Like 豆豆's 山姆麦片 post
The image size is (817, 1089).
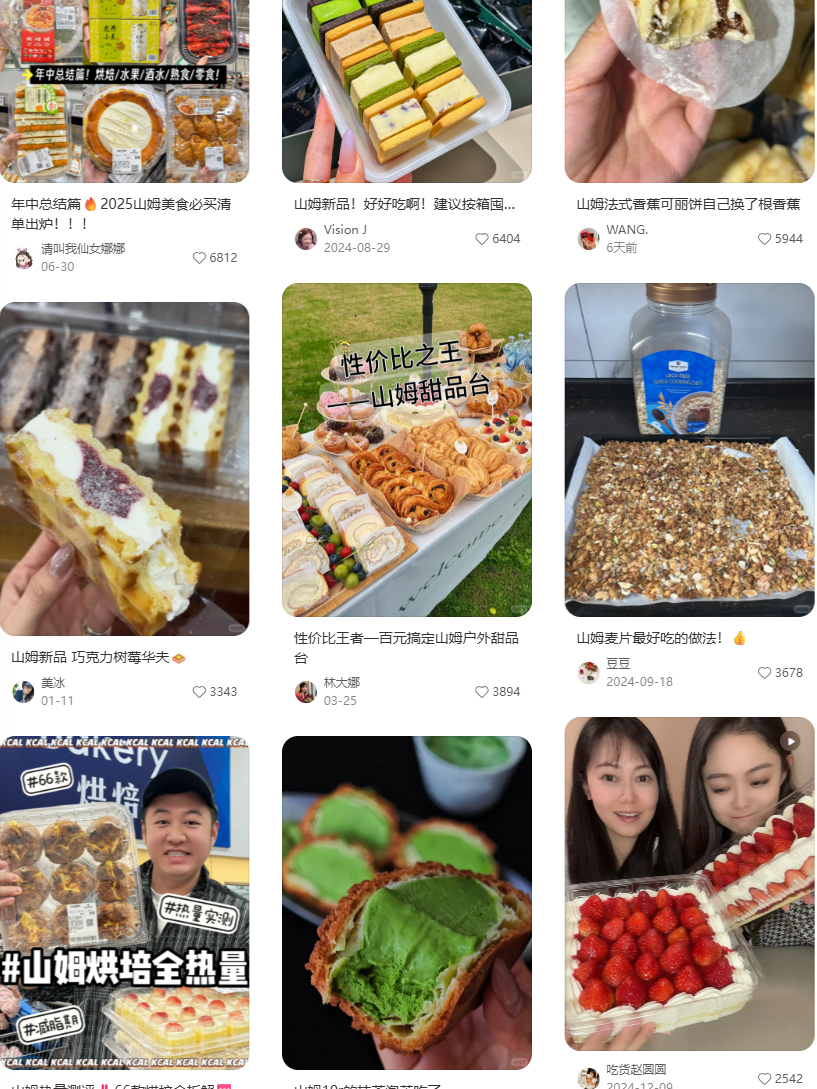click(x=765, y=673)
